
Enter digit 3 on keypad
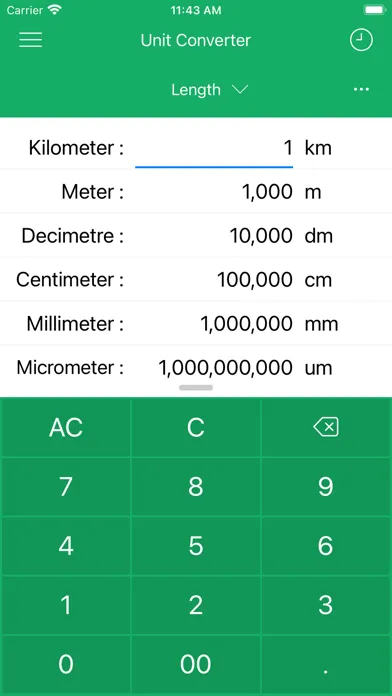(326, 605)
